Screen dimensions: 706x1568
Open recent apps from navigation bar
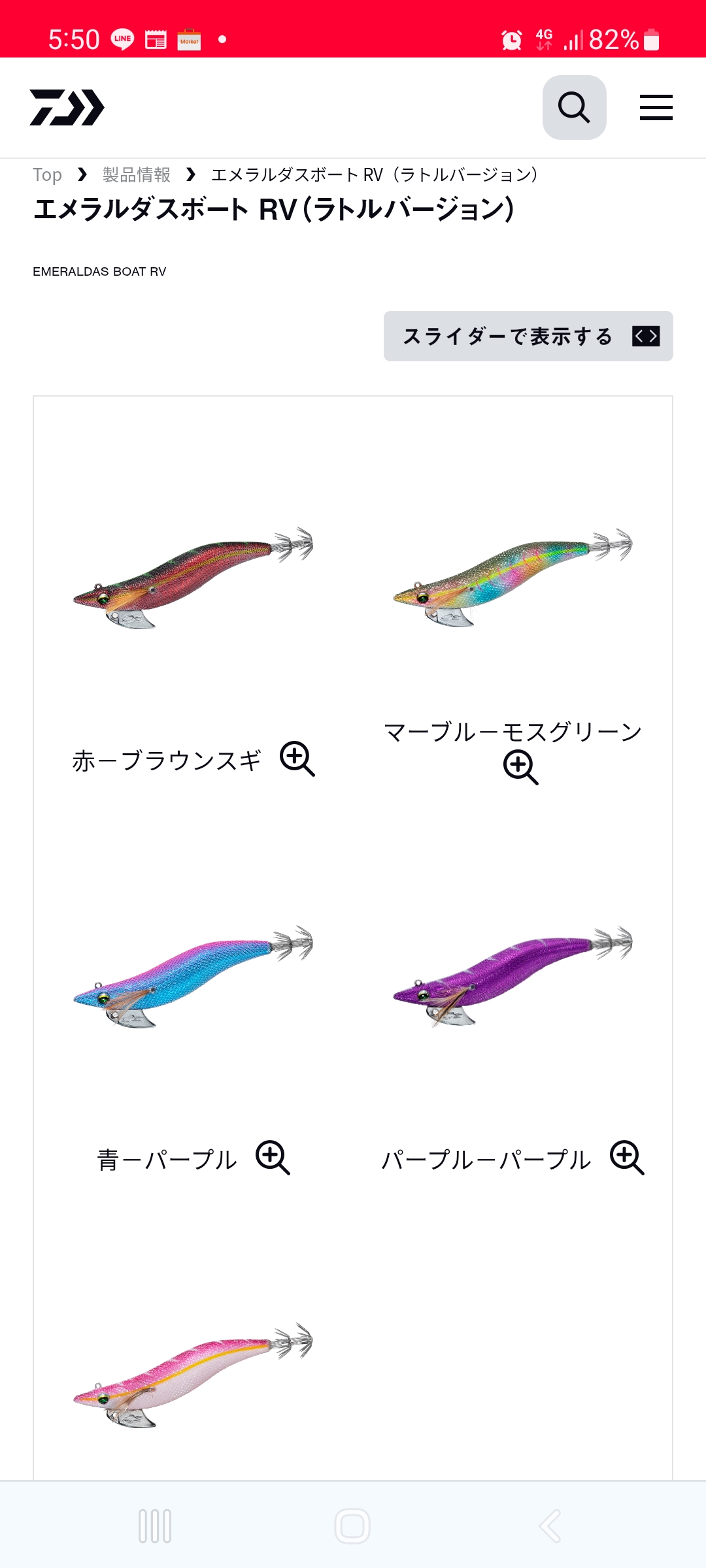click(155, 1526)
